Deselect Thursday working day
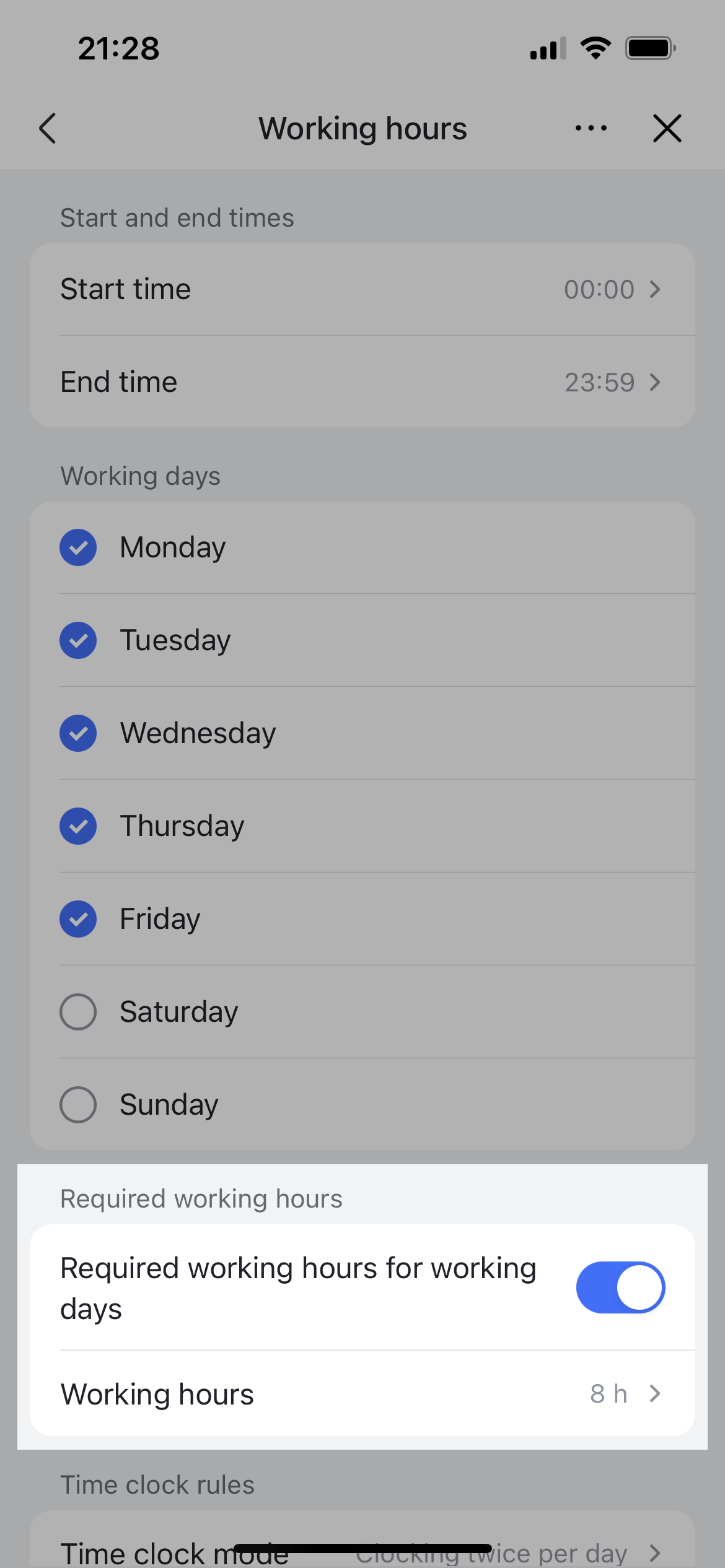Screen dimensions: 725x1568 pyautogui.click(x=78, y=826)
